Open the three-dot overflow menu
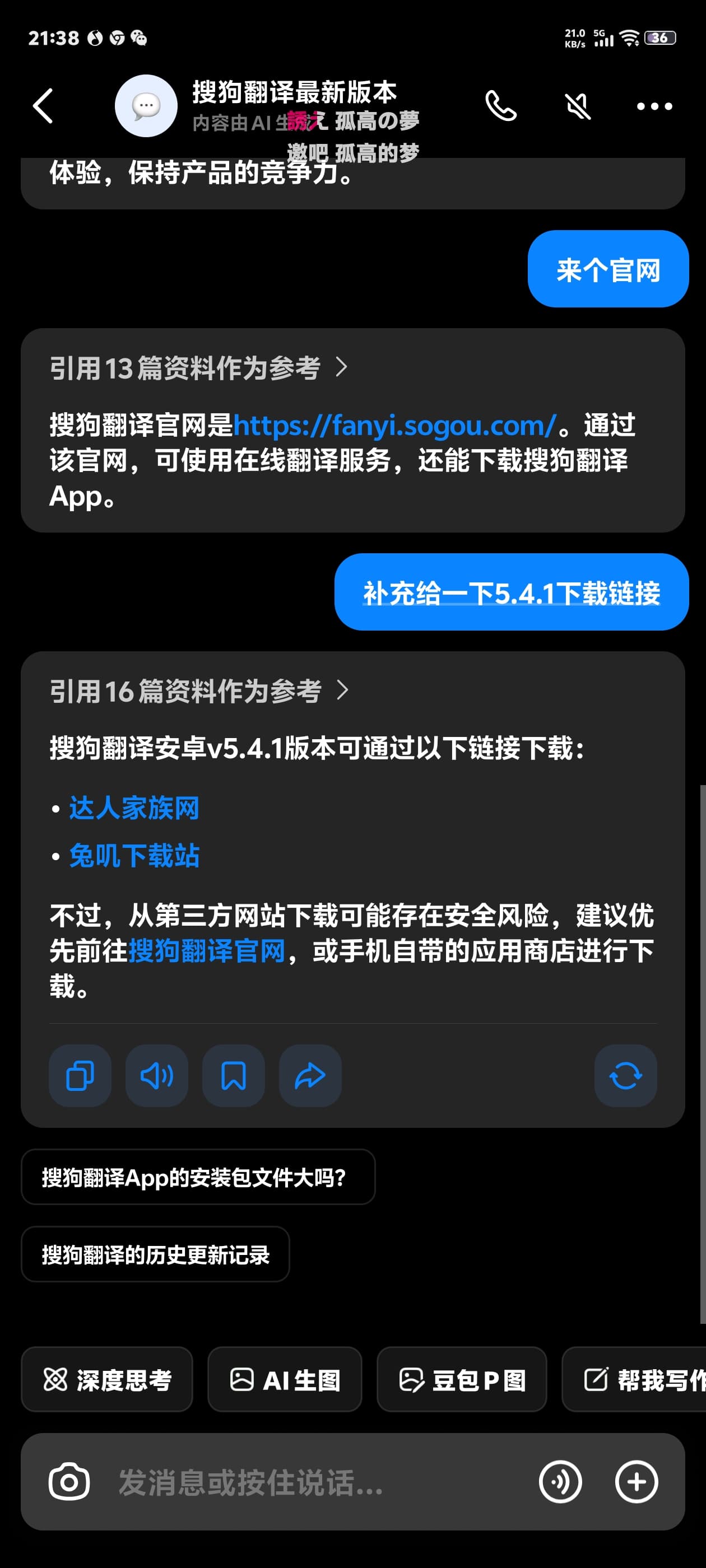Screen dimensions: 706x1568 click(654, 106)
